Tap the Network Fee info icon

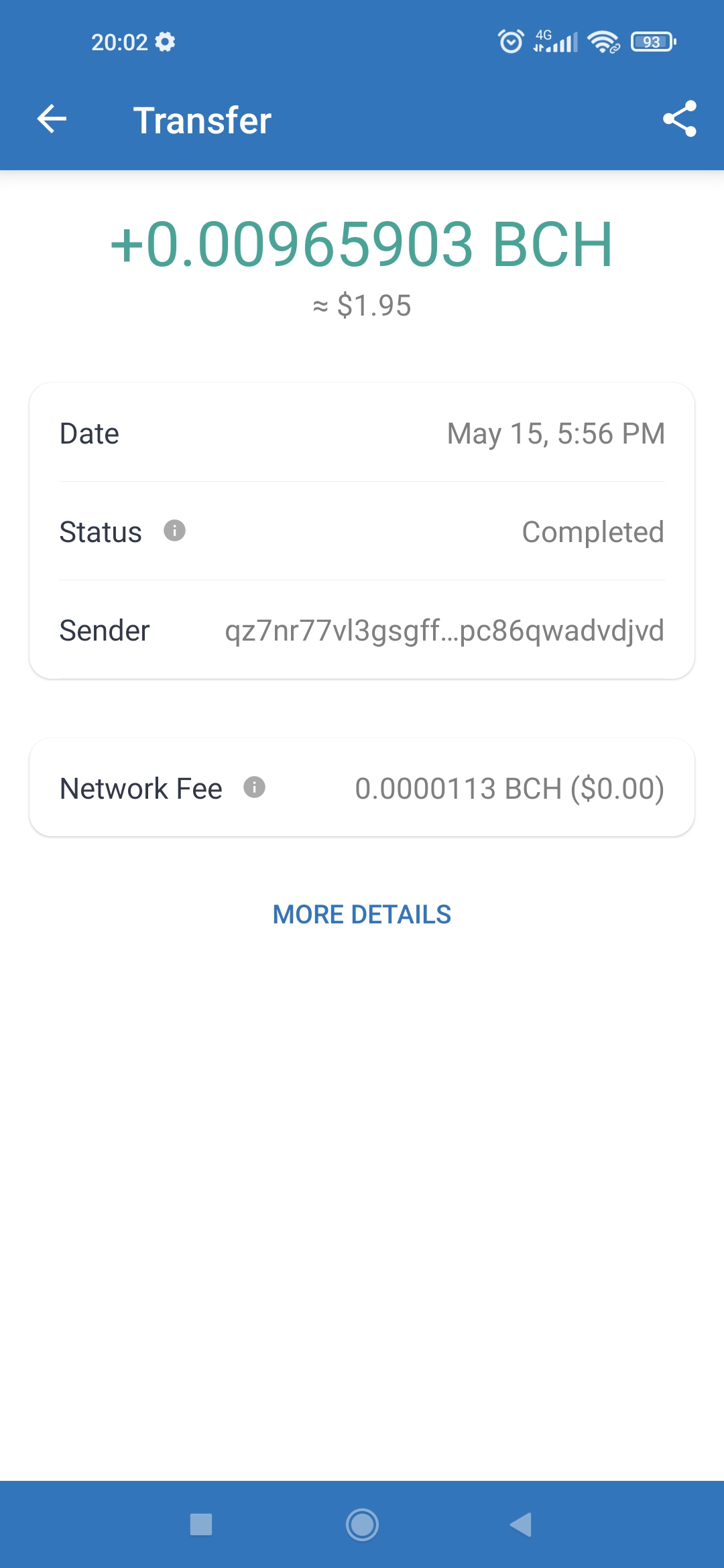(255, 788)
